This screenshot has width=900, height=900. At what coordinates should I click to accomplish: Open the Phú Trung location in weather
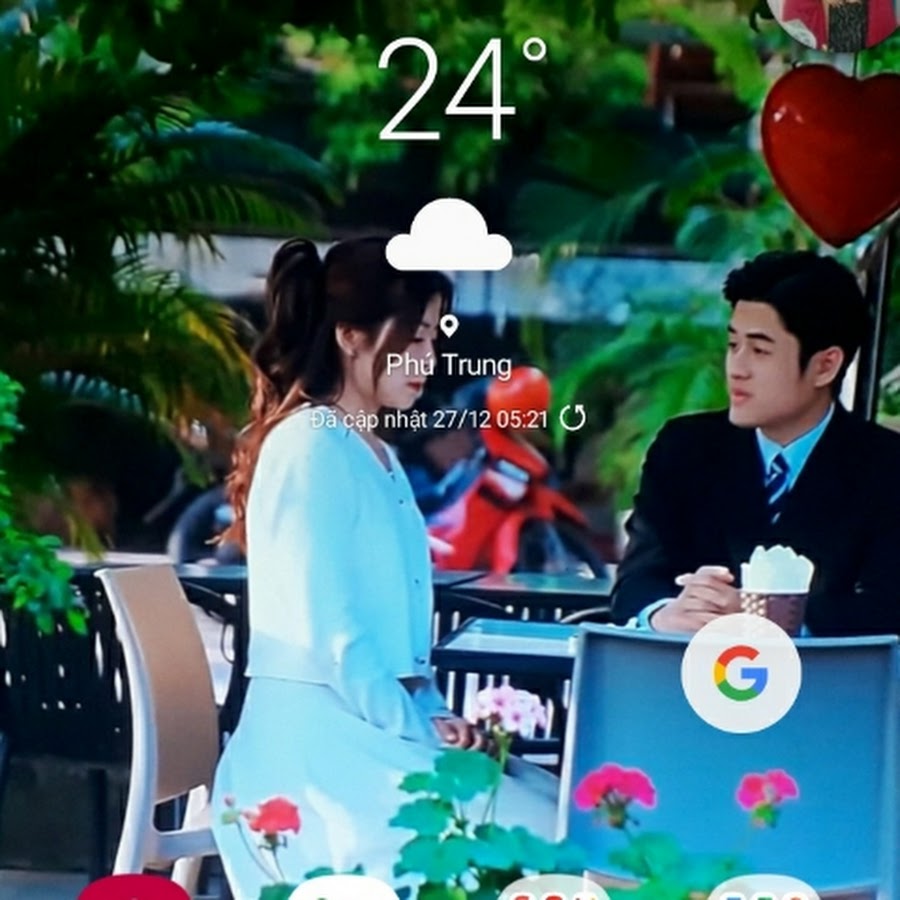(449, 364)
